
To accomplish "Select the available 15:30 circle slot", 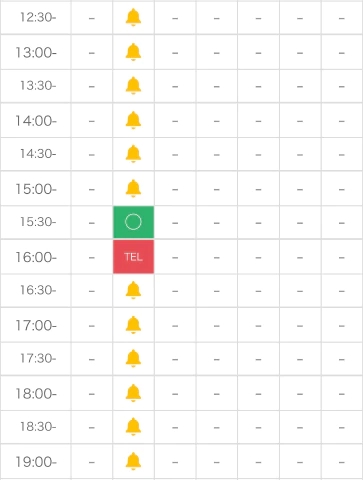I will pyautogui.click(x=133, y=222).
